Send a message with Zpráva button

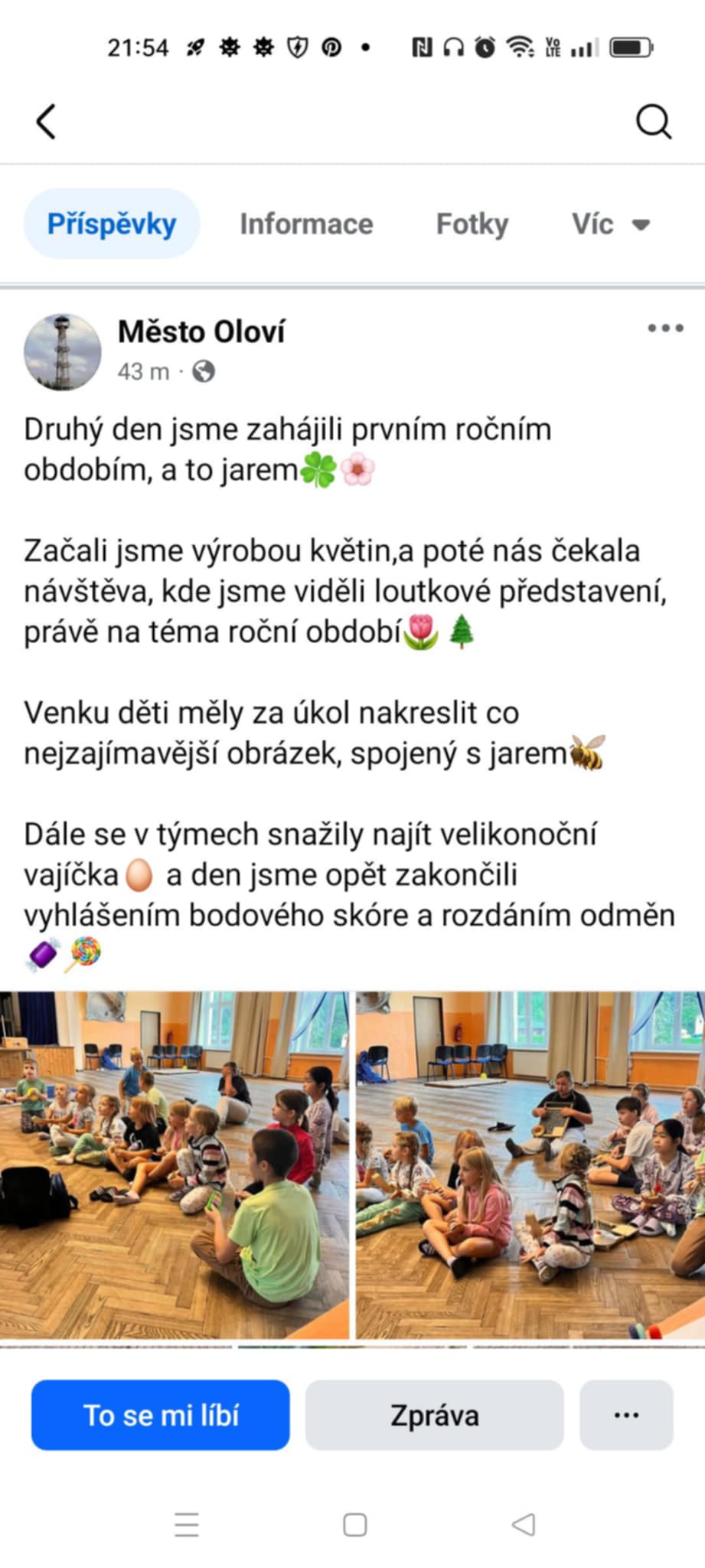coord(434,1415)
